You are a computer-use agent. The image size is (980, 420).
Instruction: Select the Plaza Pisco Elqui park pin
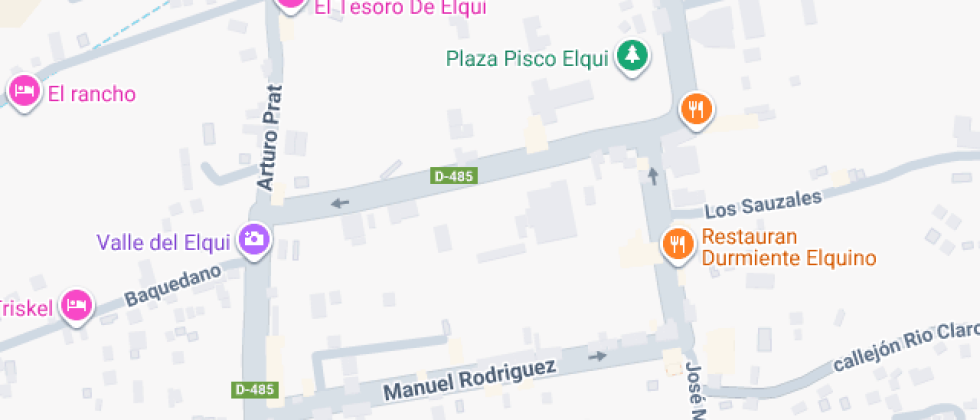631,56
